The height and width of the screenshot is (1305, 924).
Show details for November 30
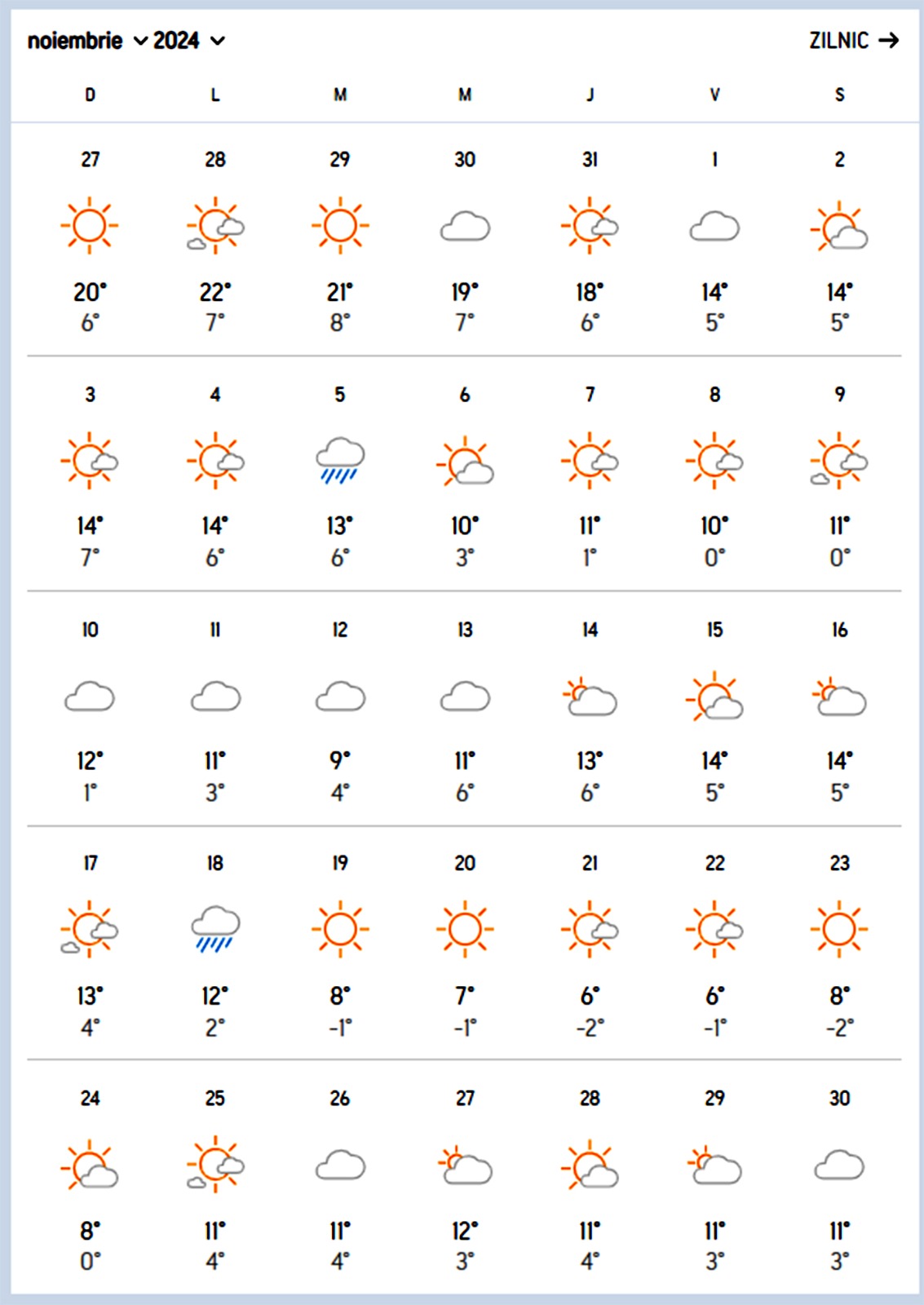839,1177
